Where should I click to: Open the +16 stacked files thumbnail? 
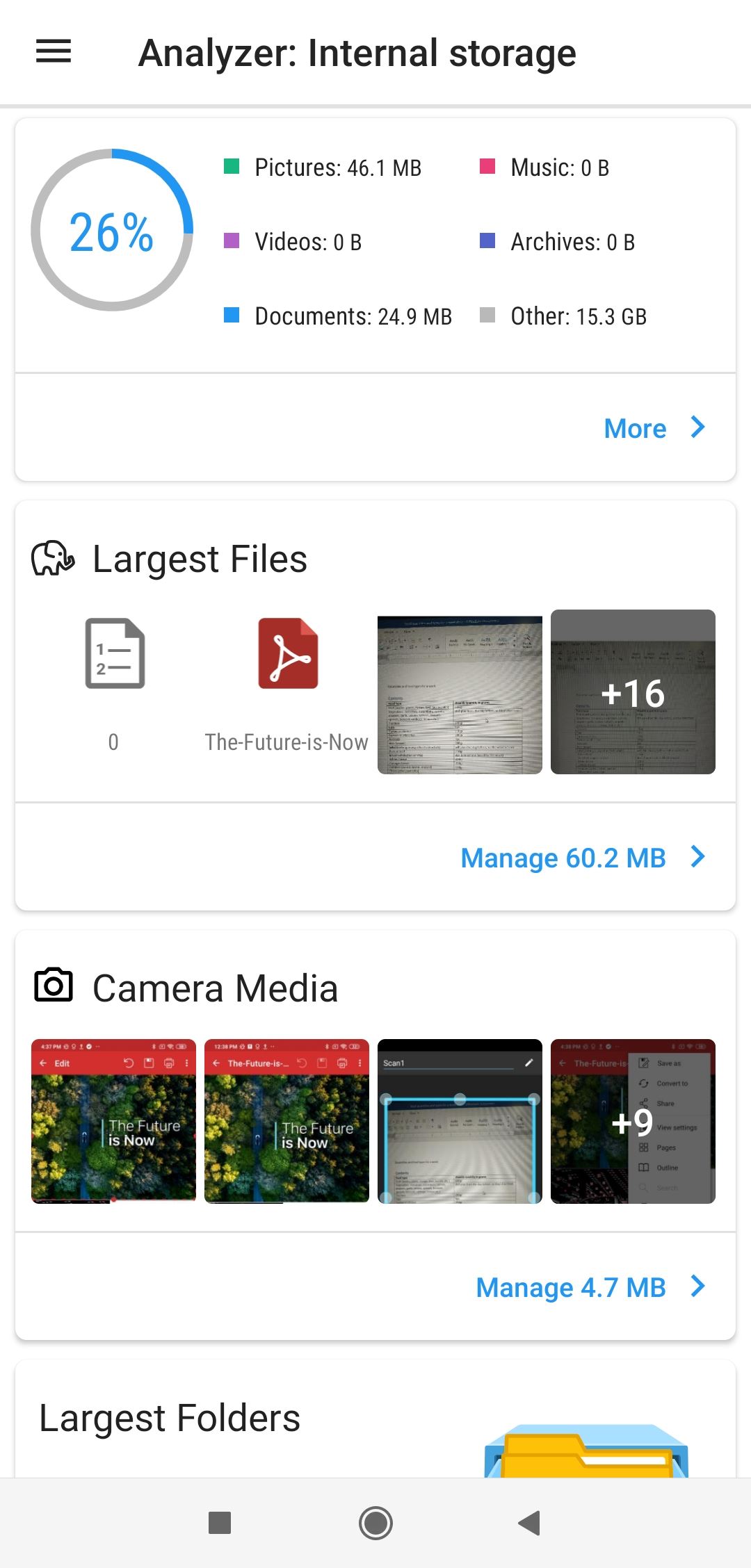[632, 692]
